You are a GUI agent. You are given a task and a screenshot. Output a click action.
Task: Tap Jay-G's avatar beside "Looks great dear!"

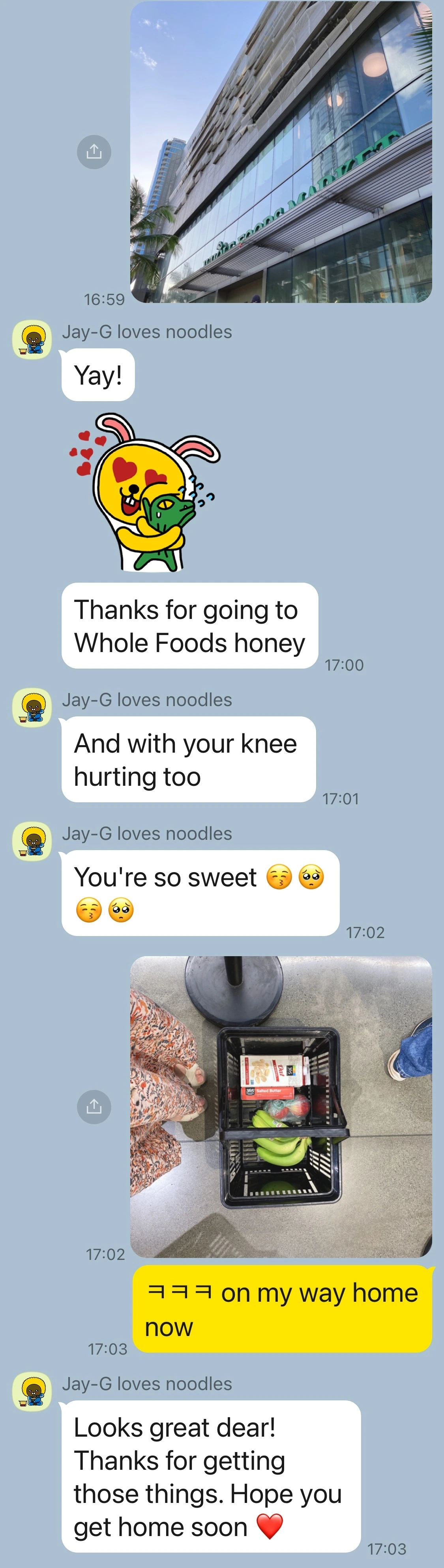coord(32,1392)
